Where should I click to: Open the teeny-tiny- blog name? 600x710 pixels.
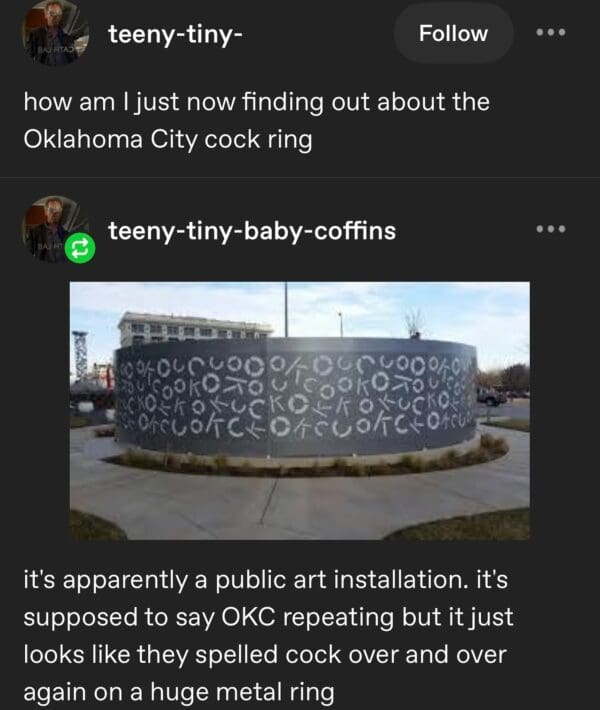(x=174, y=33)
